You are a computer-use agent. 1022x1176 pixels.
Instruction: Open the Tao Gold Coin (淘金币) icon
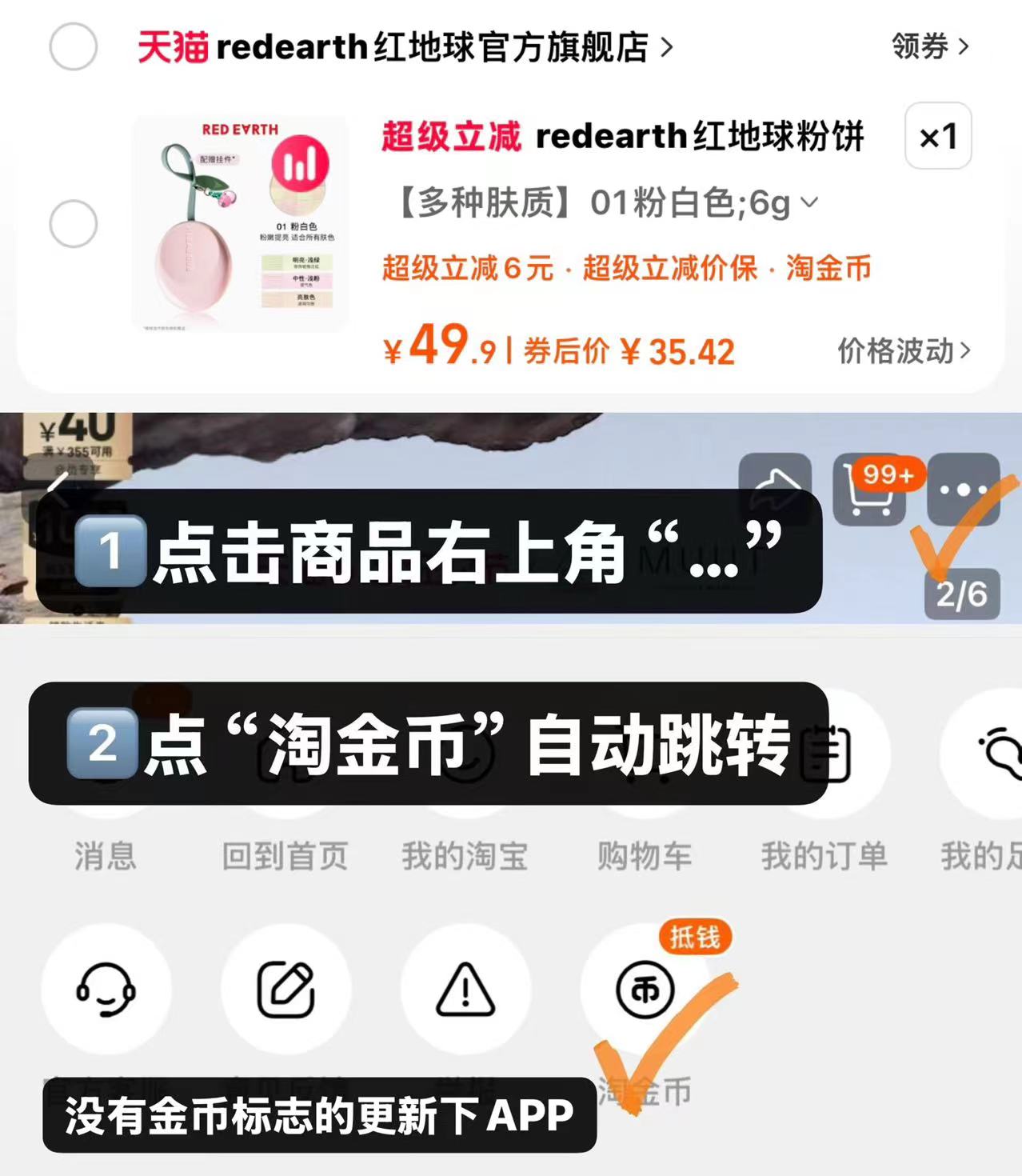[646, 990]
